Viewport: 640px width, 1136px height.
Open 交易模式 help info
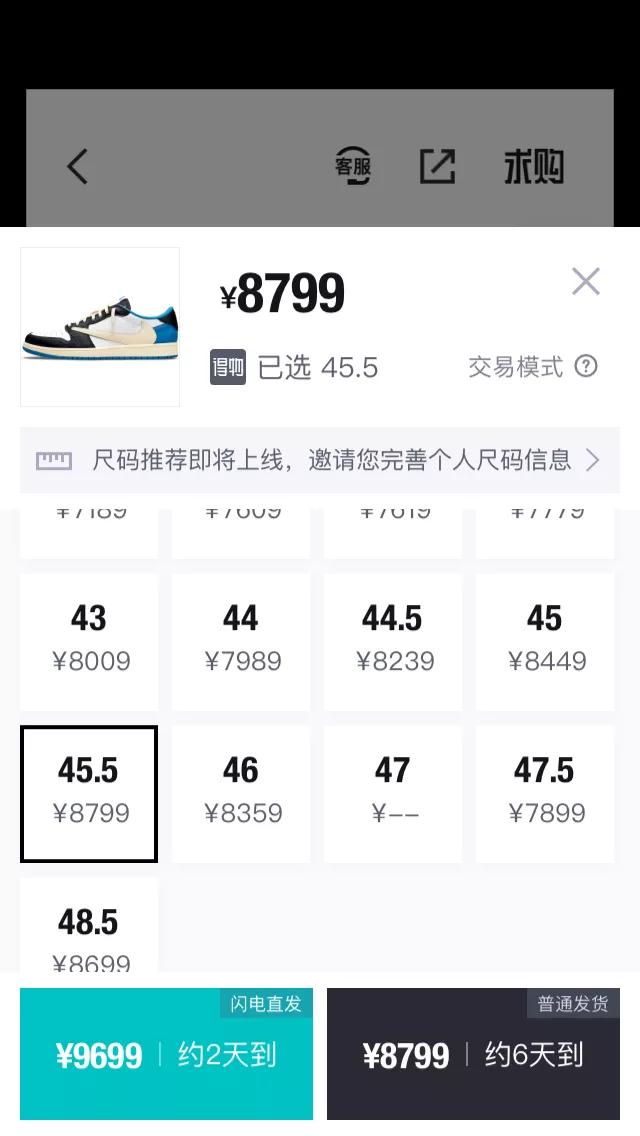(586, 366)
